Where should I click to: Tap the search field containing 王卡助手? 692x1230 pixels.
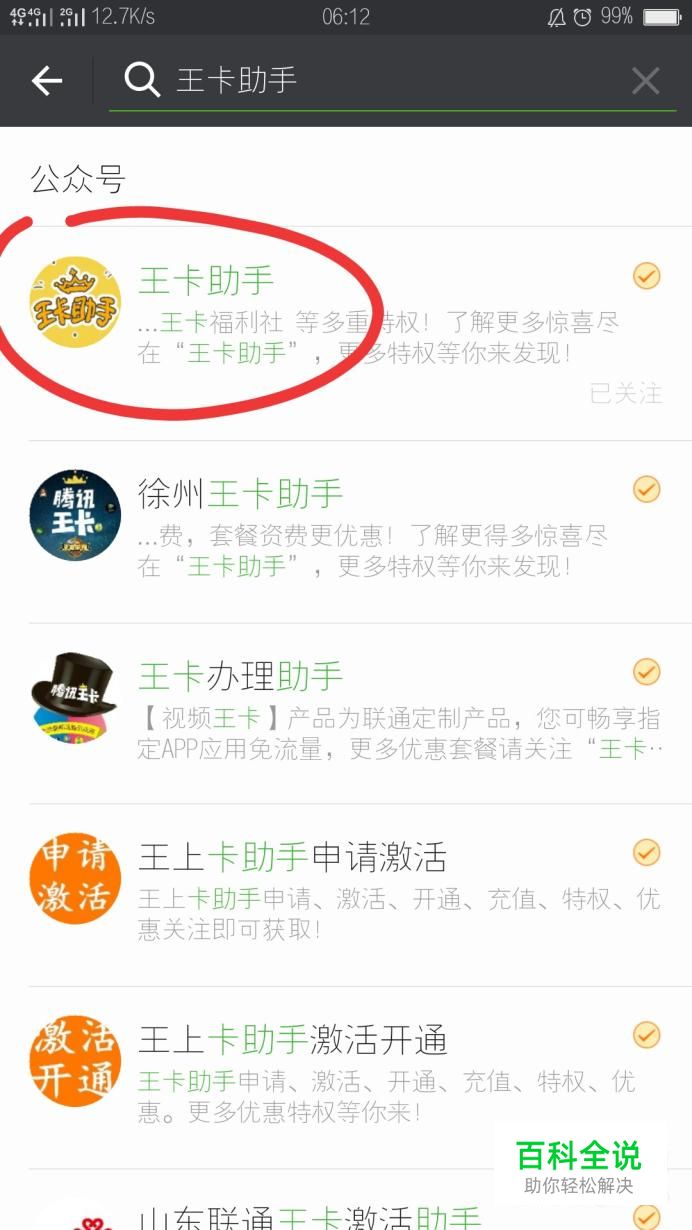(380, 81)
